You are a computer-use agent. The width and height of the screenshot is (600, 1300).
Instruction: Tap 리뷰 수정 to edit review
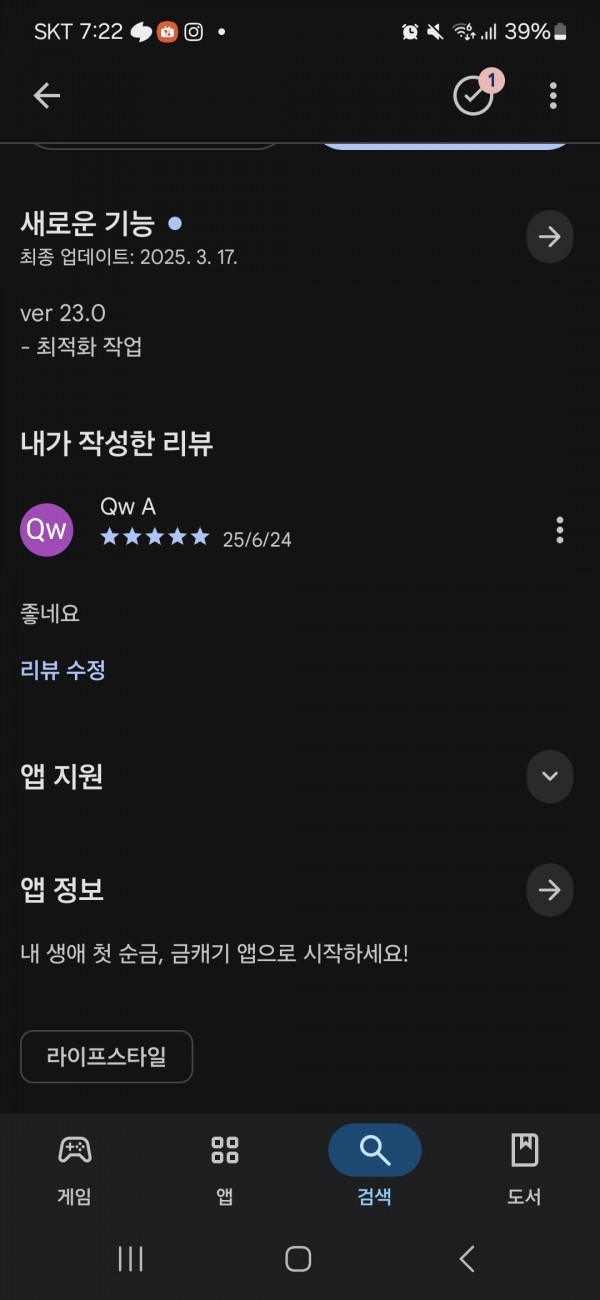[x=63, y=670]
